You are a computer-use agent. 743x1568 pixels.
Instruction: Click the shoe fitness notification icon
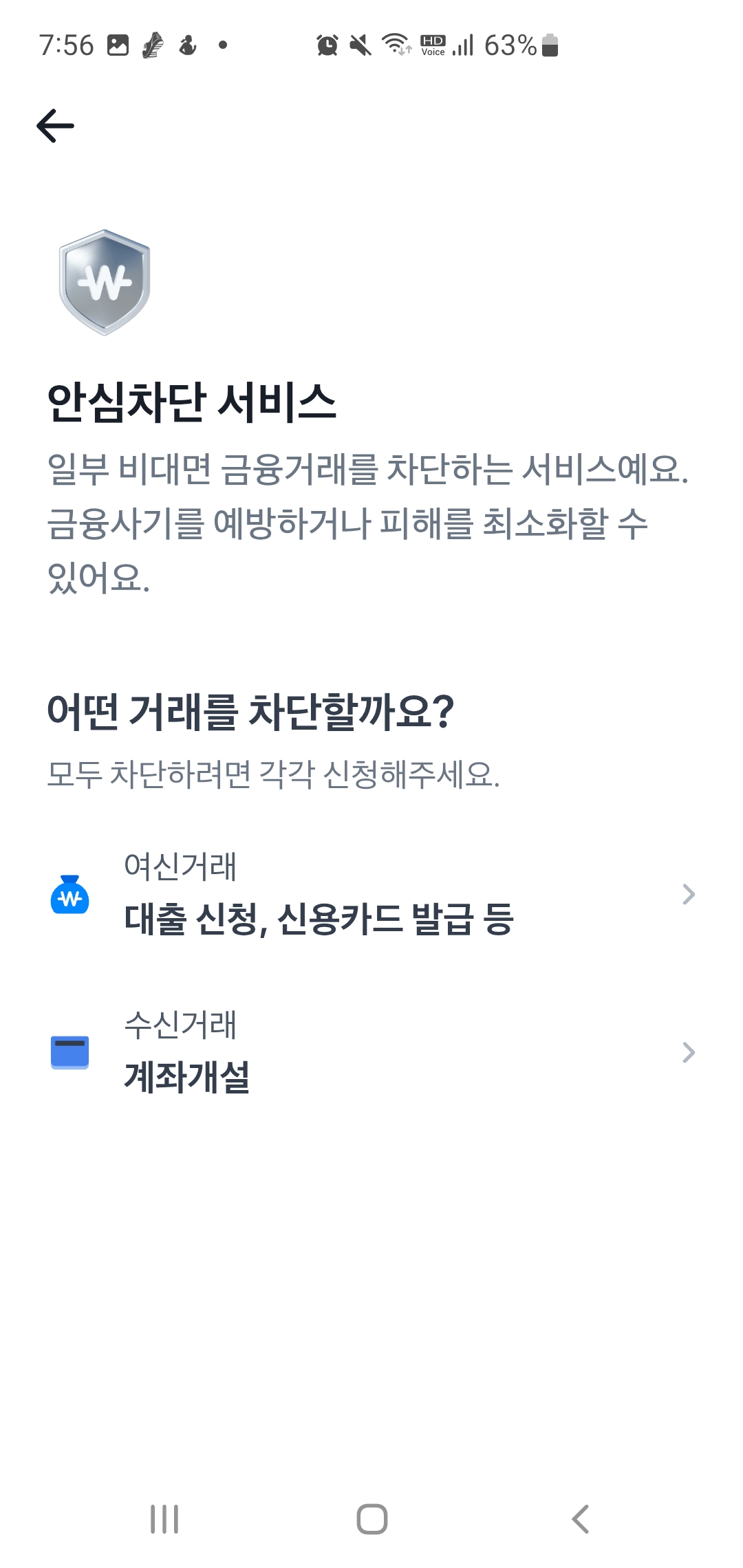[153, 44]
